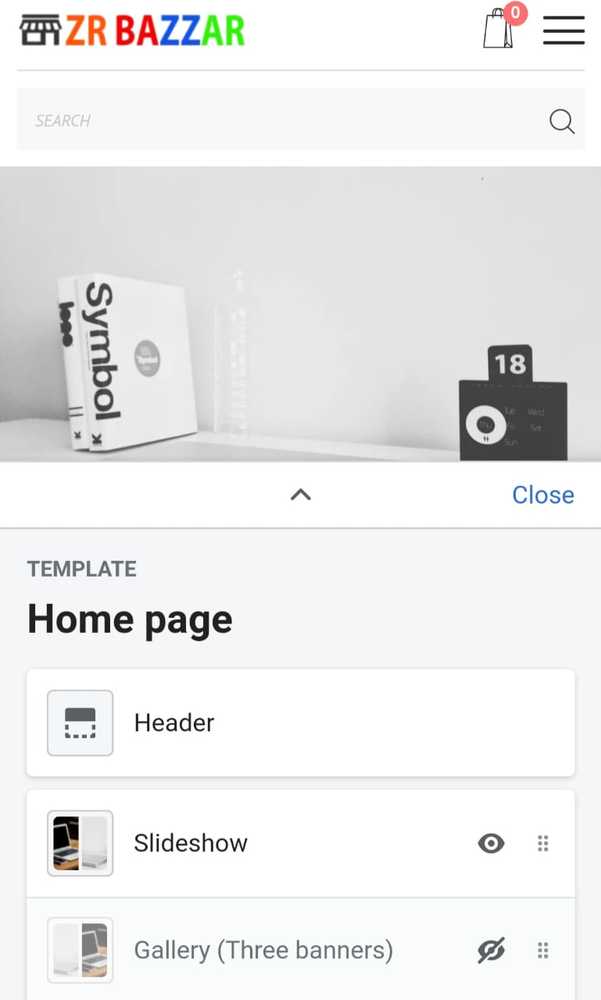The width and height of the screenshot is (601, 1000).
Task: Open the hamburger menu
Action: coord(564,30)
